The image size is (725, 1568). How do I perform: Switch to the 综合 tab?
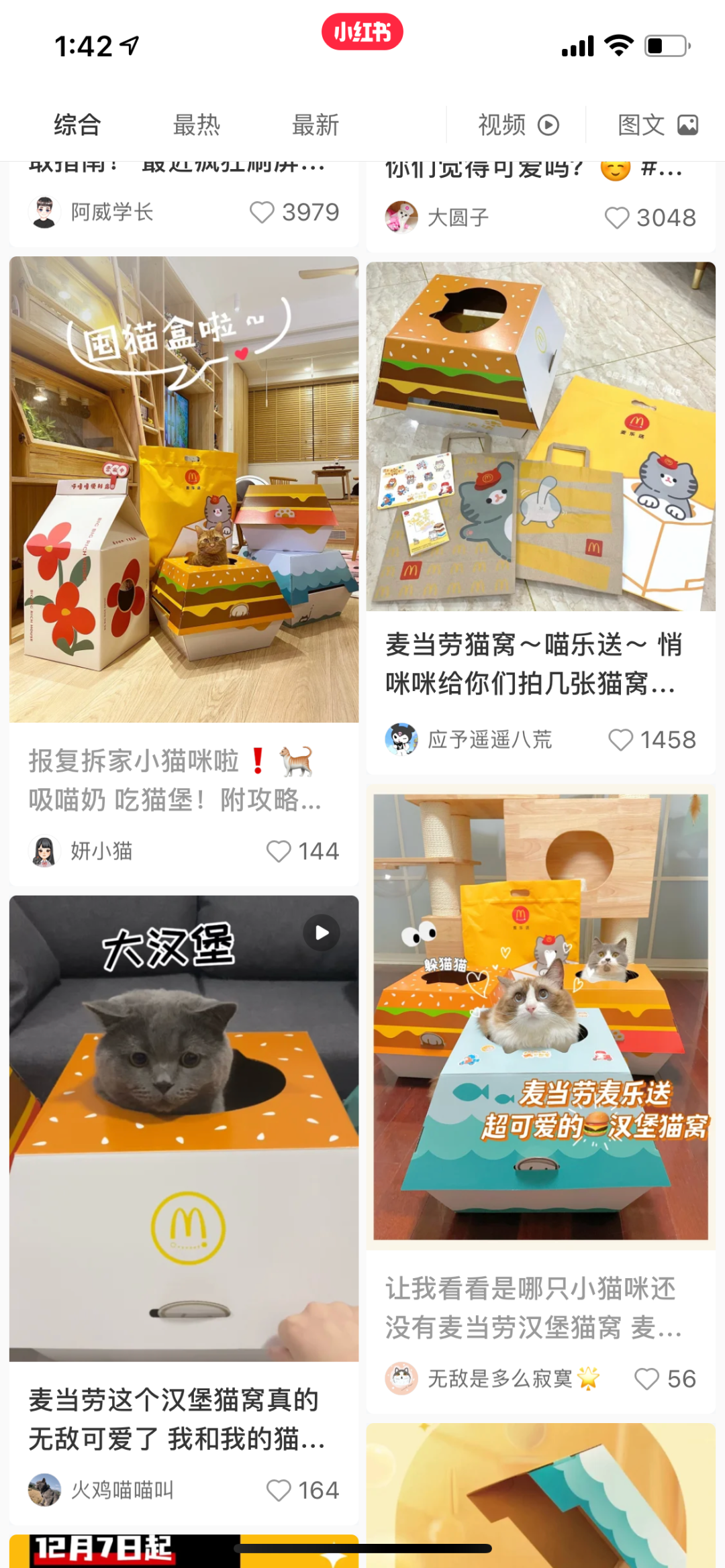tap(77, 125)
